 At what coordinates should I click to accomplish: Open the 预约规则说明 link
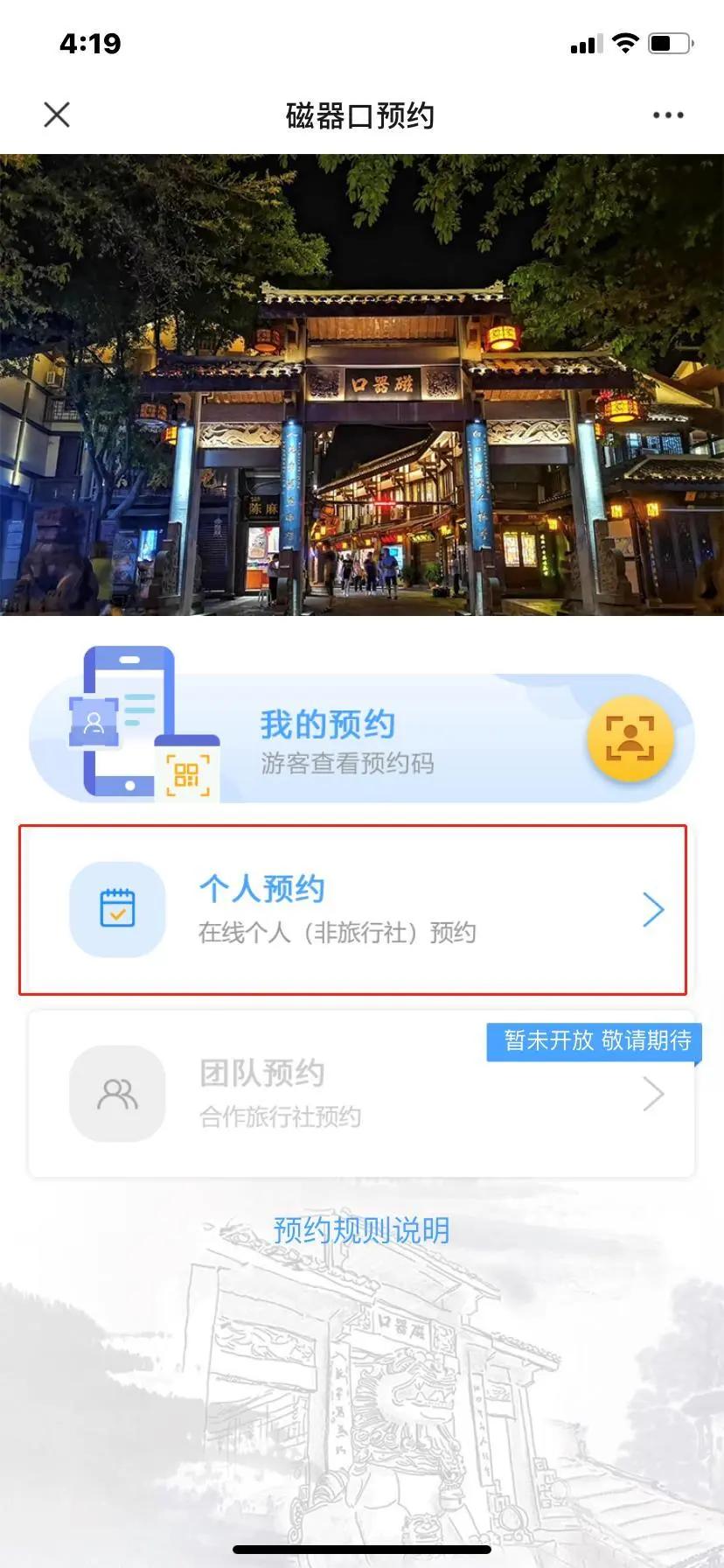coord(361,1229)
